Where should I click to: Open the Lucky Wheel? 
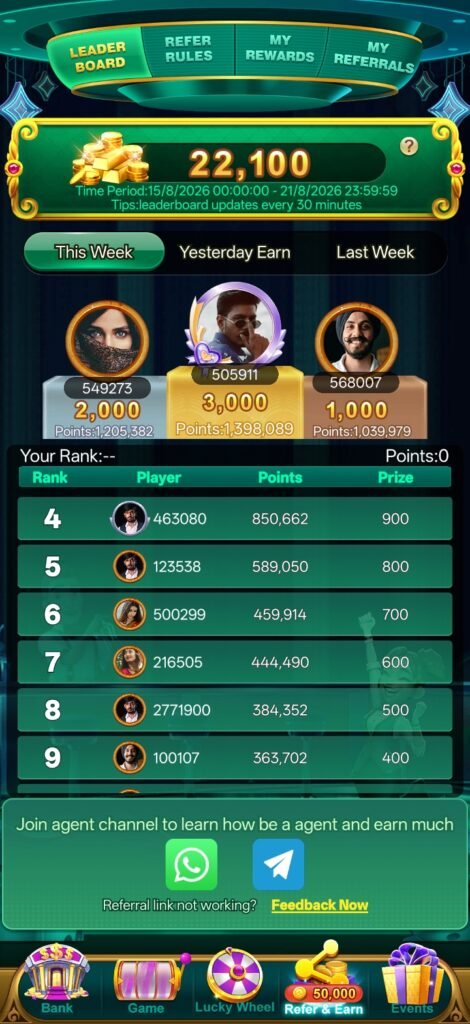click(234, 981)
